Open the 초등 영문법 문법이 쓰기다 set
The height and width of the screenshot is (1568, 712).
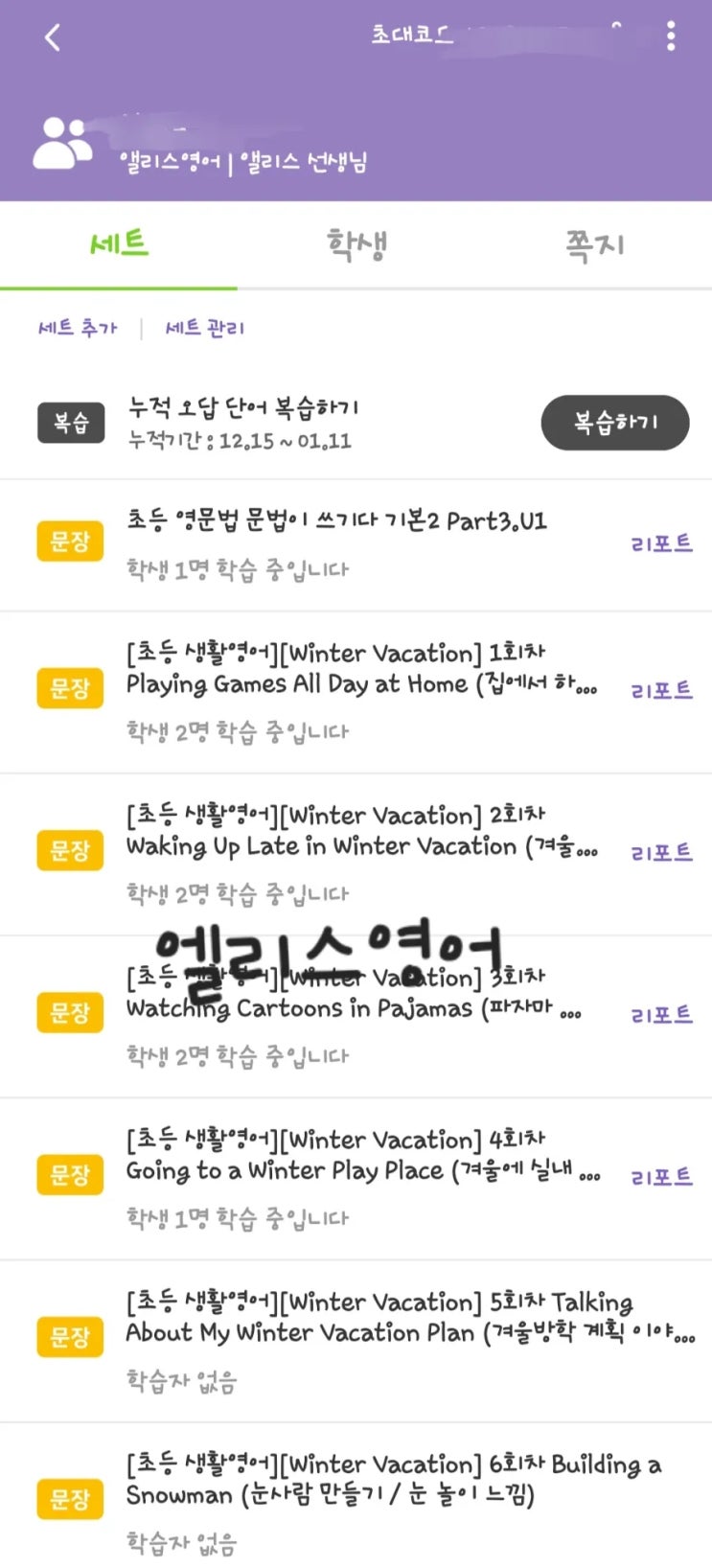[x=335, y=522]
